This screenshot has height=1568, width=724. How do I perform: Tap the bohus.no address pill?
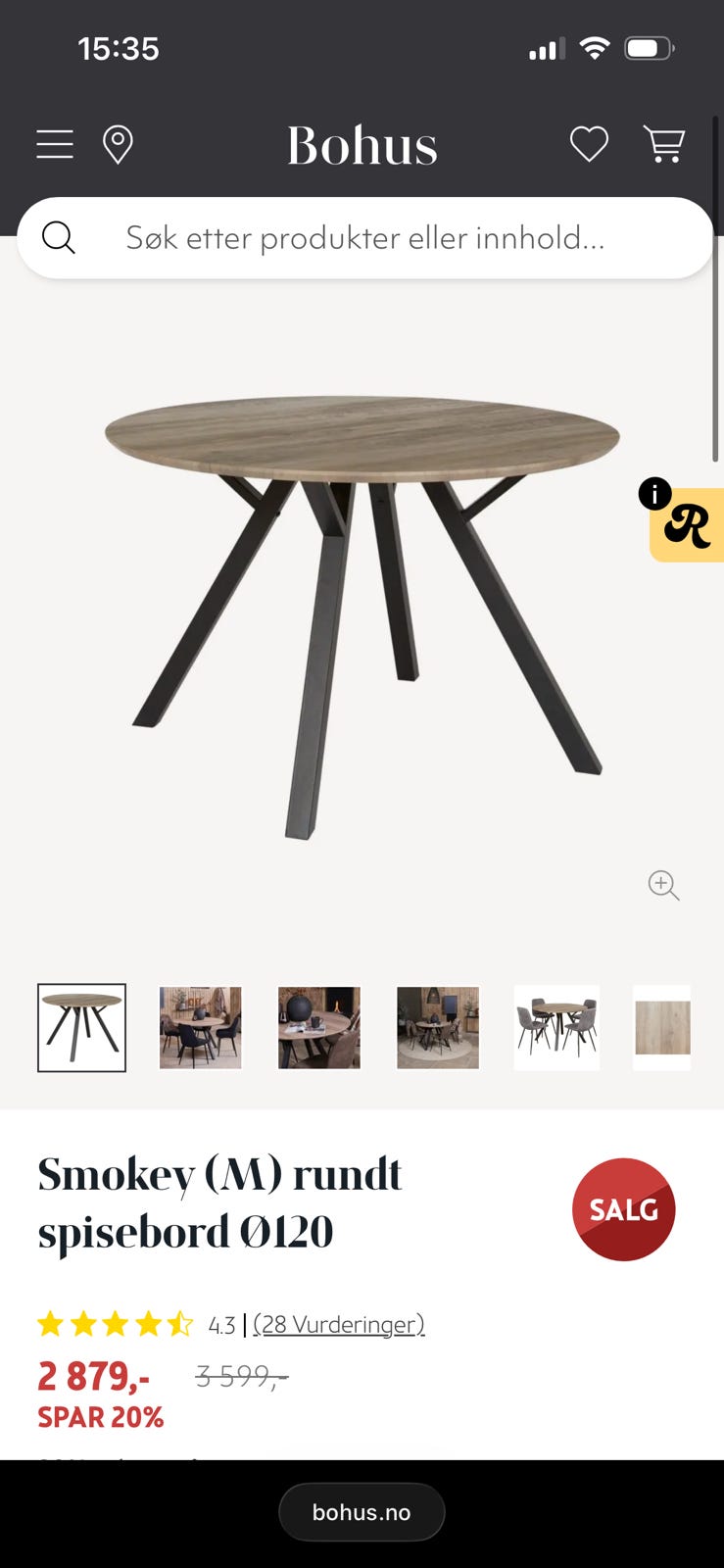(x=362, y=1512)
